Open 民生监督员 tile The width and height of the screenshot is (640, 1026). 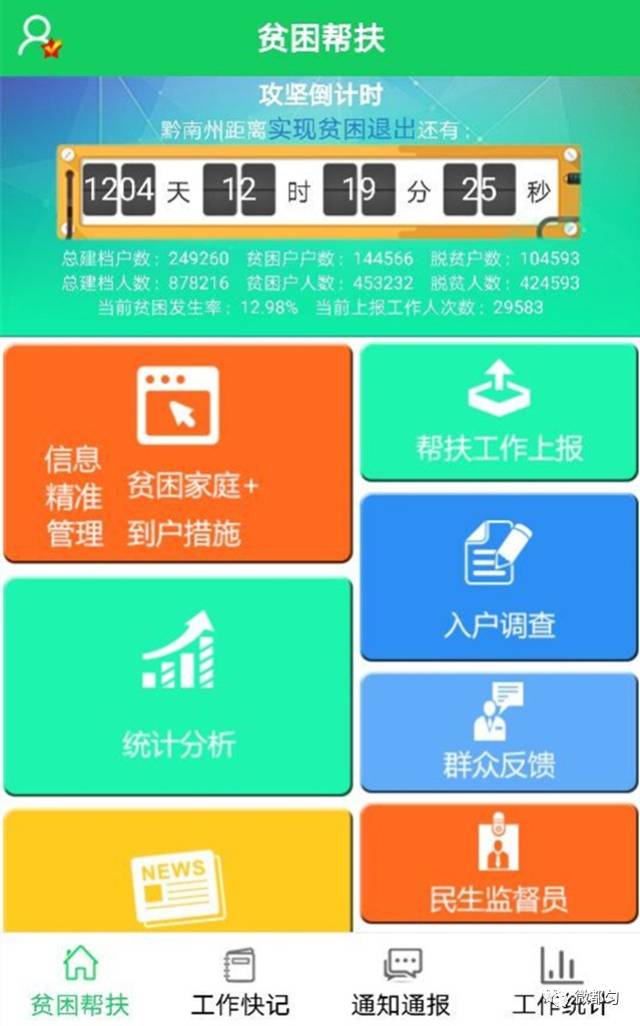(x=499, y=864)
